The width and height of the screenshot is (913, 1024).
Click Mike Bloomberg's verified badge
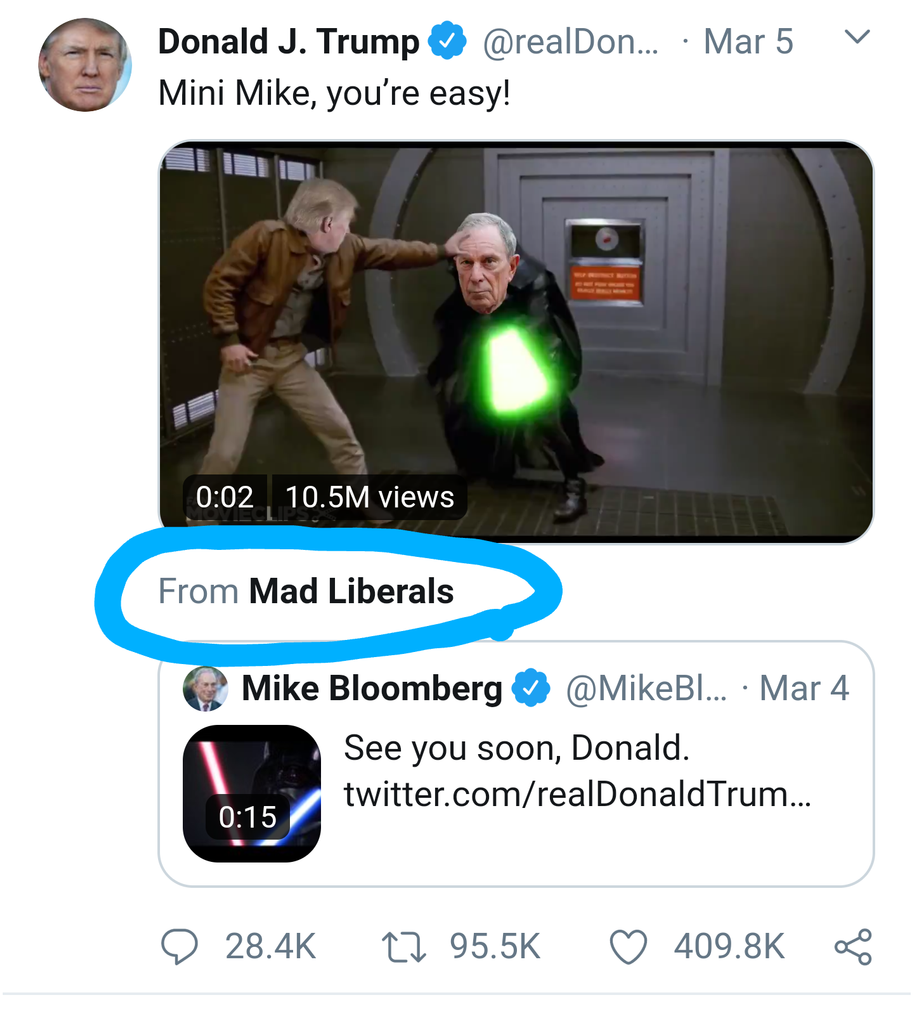coord(533,688)
